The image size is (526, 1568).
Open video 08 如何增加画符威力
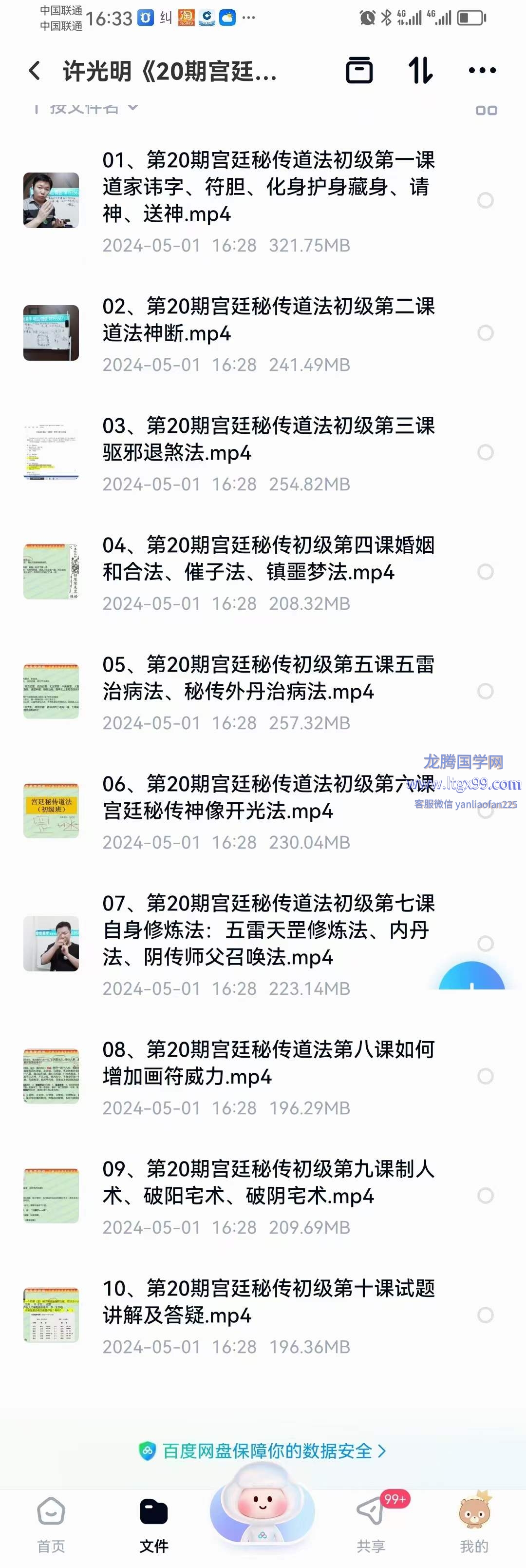click(267, 1063)
